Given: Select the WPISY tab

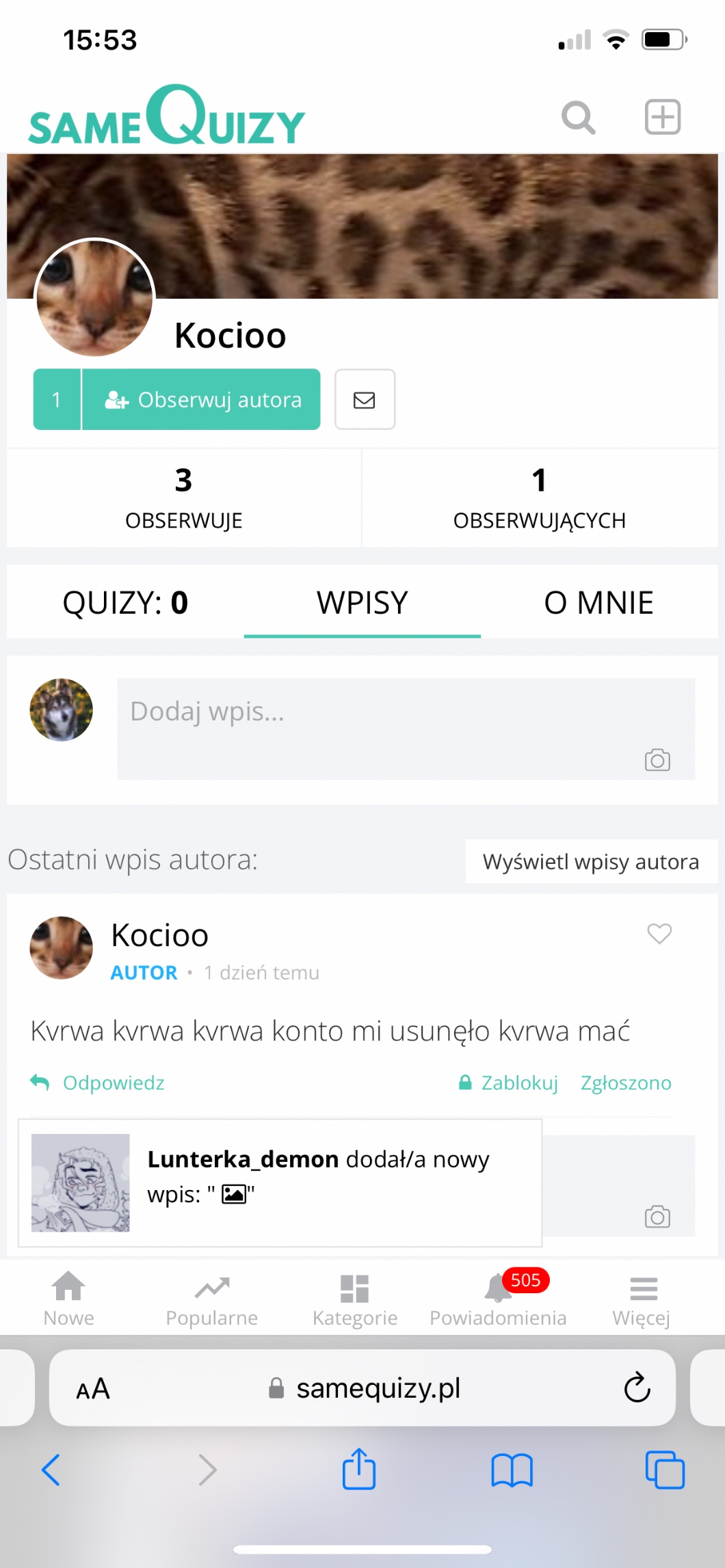Looking at the screenshot, I should coord(362,603).
